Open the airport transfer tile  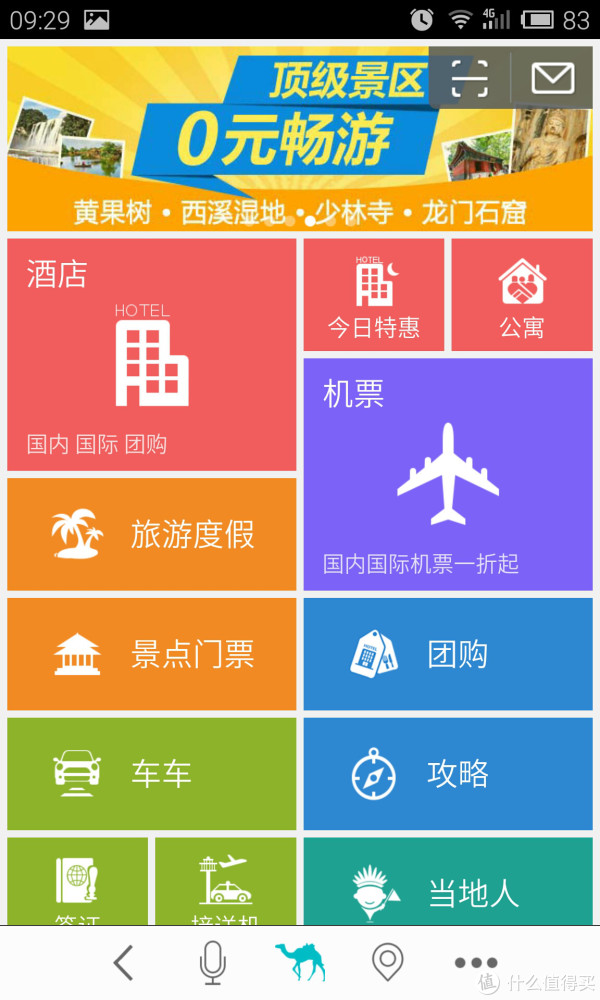point(226,881)
